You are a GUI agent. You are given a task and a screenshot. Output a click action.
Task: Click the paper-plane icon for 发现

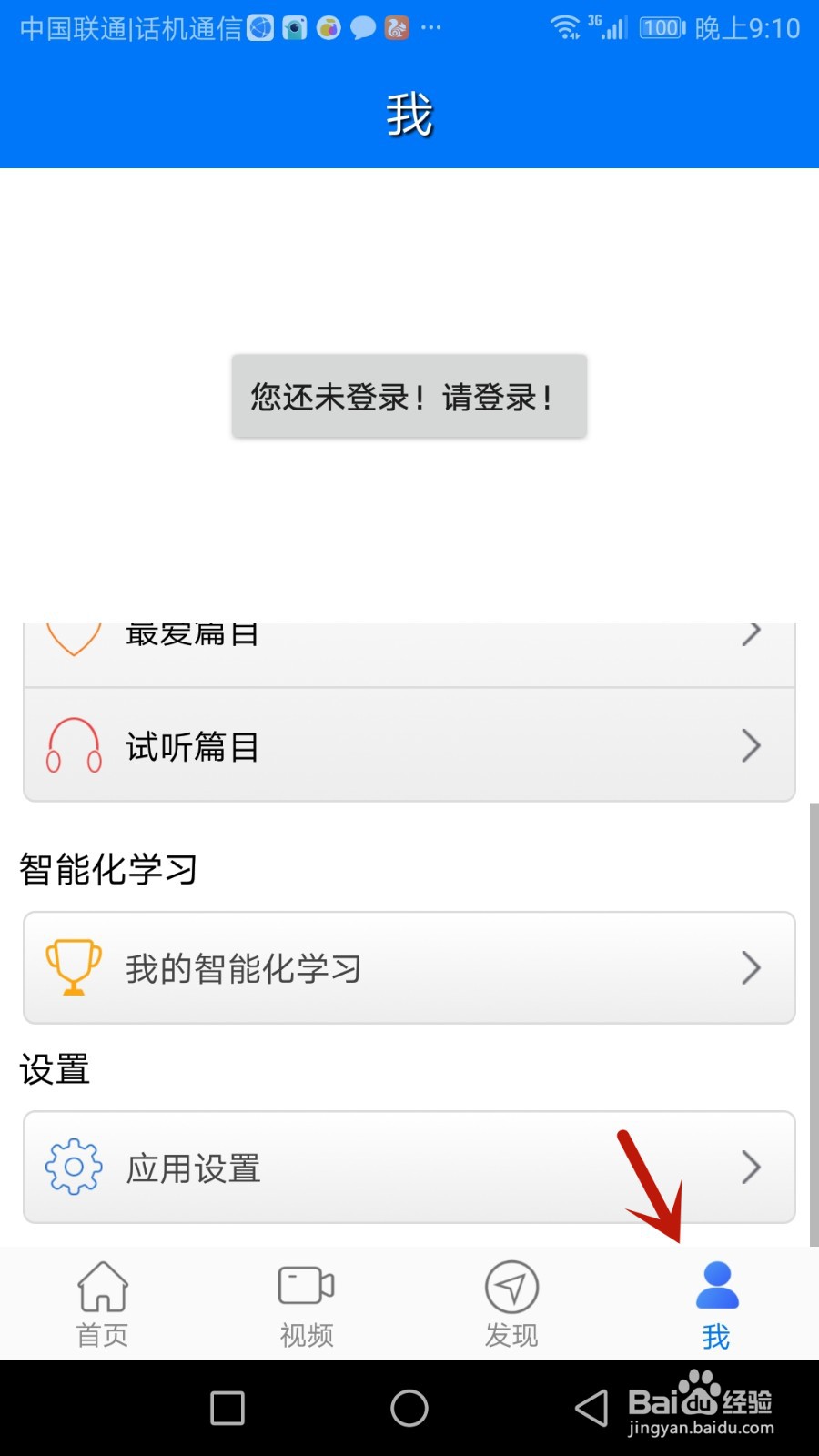(511, 1286)
